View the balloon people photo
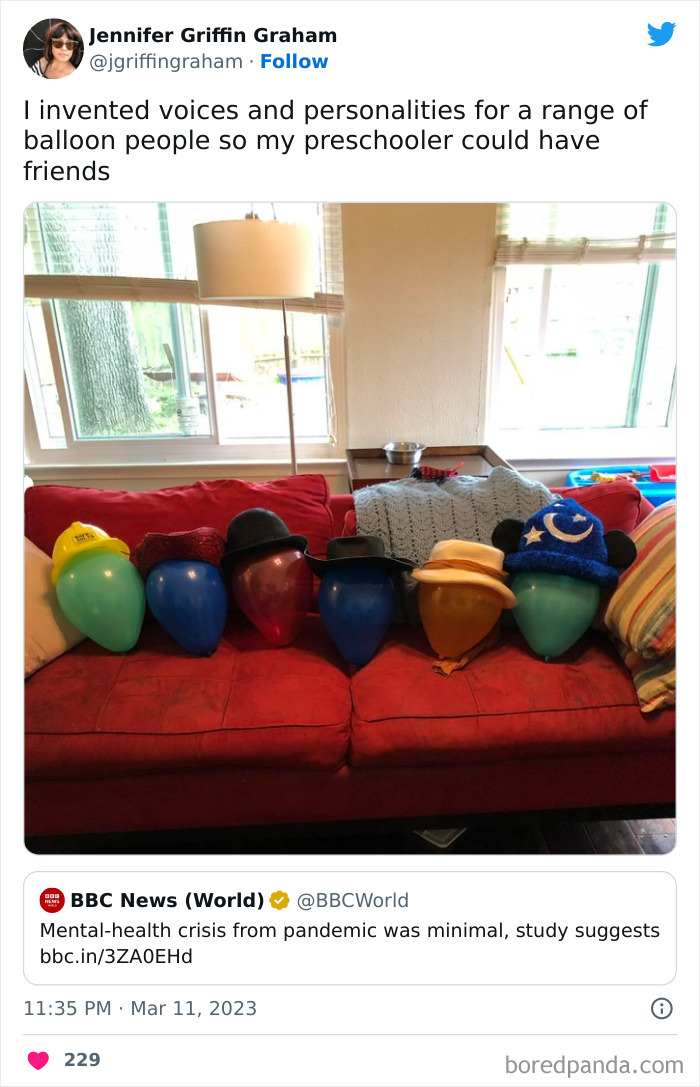The image size is (700, 1087). (350, 528)
